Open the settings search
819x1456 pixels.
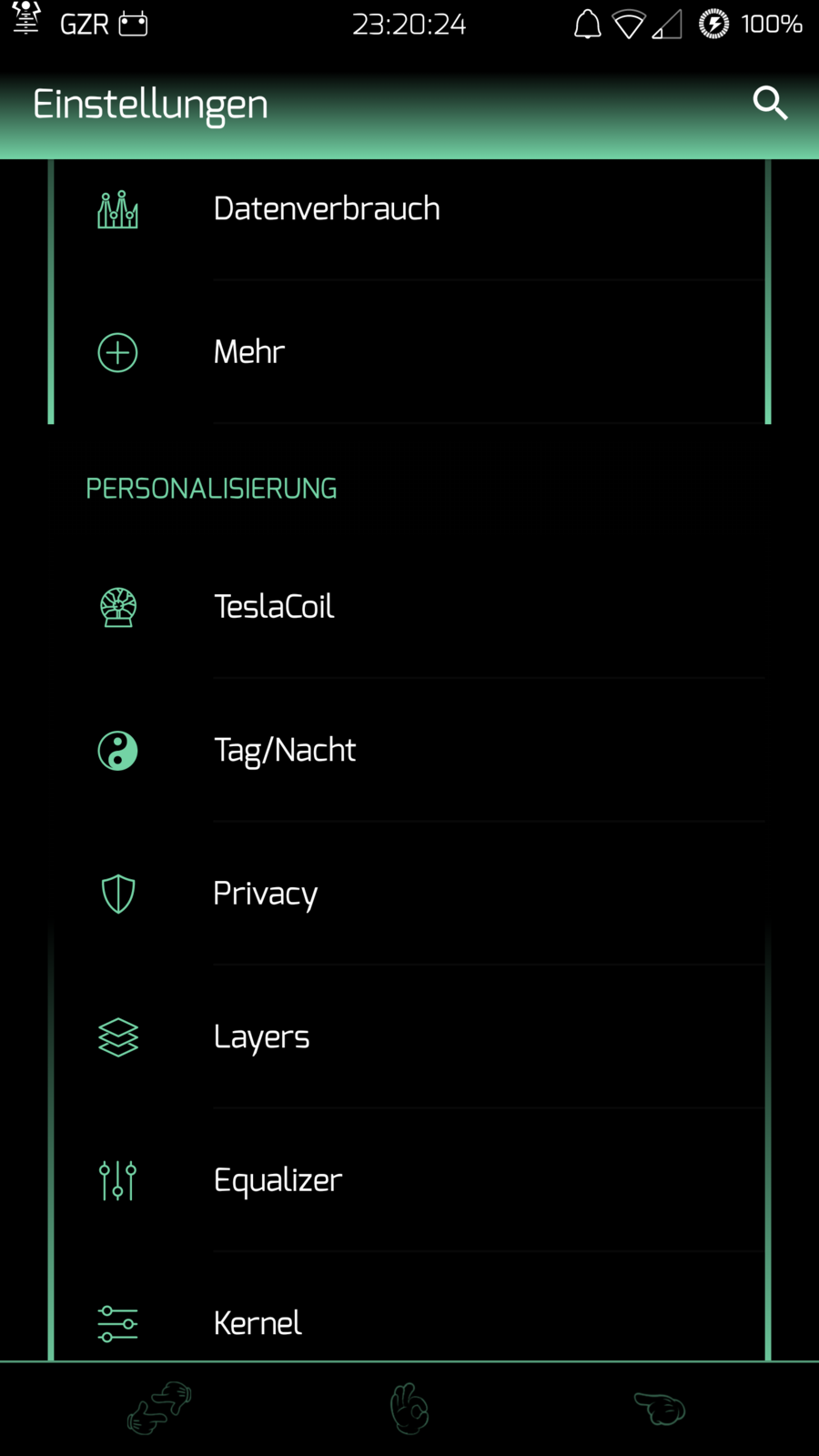pyautogui.click(x=770, y=104)
